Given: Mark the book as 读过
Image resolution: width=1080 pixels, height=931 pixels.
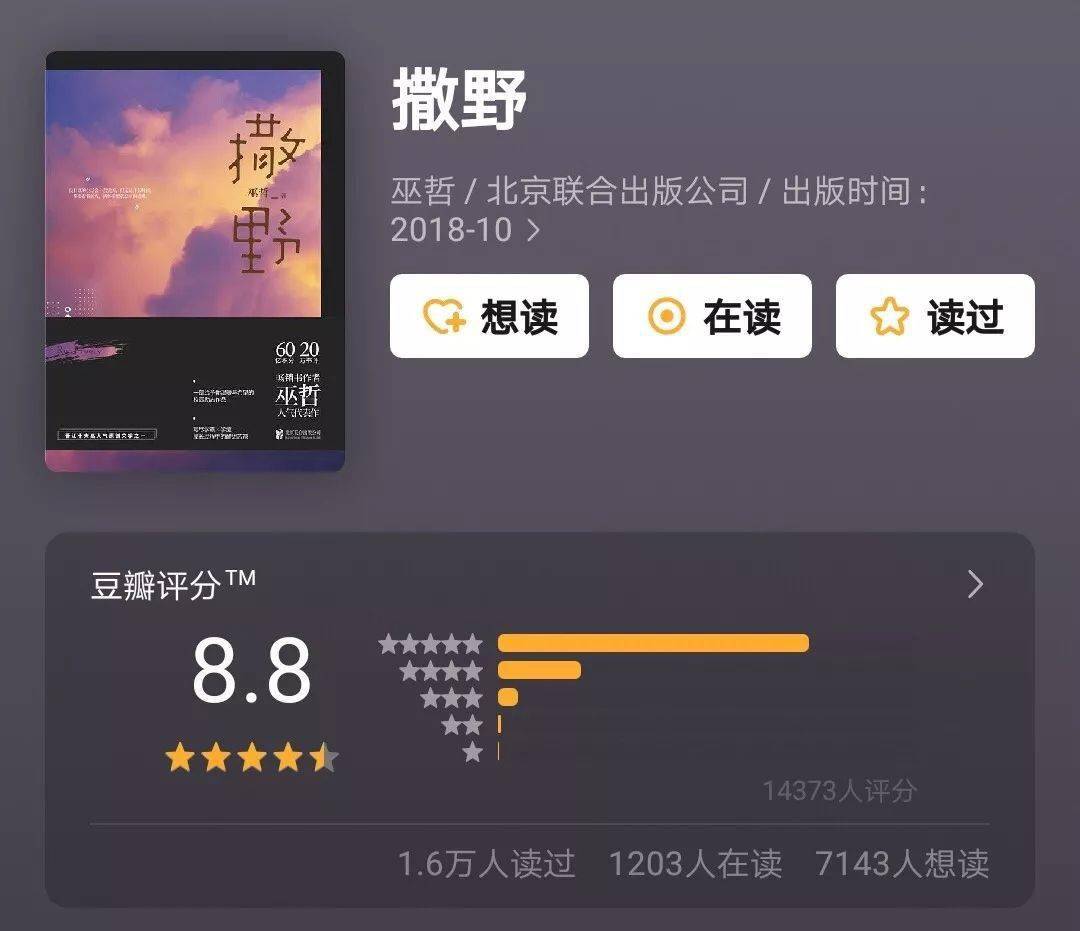Looking at the screenshot, I should pyautogui.click(x=935, y=316).
